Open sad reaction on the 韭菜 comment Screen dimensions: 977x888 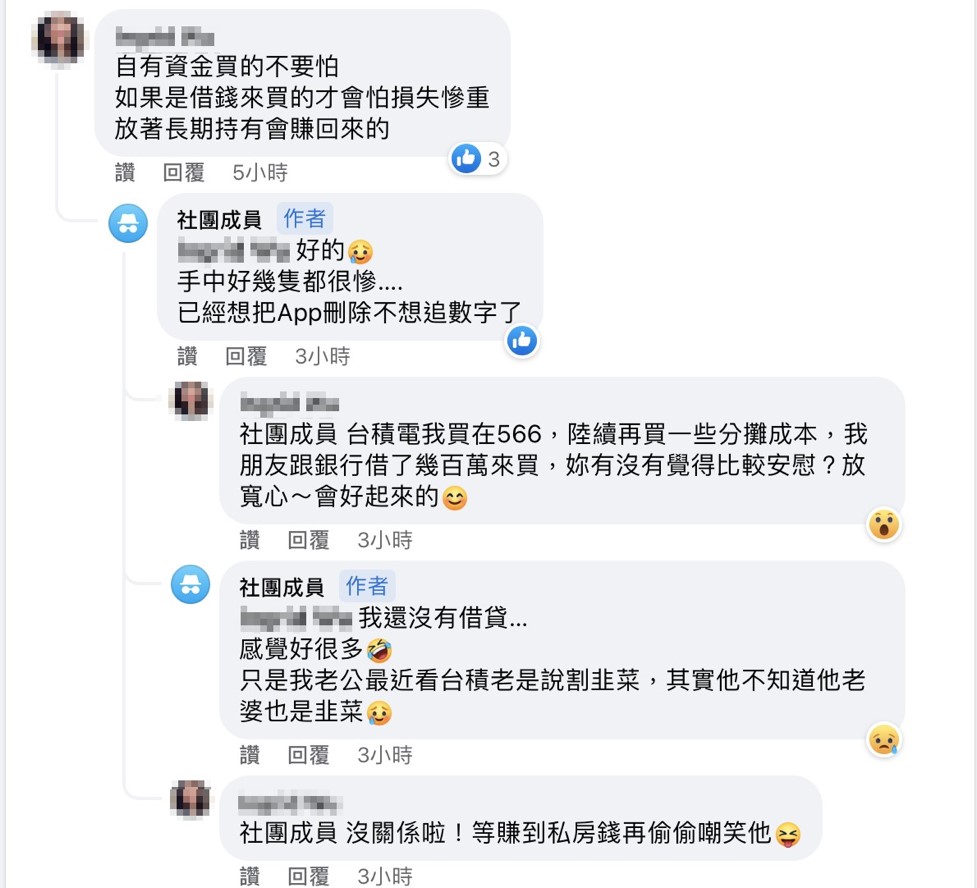click(x=883, y=739)
